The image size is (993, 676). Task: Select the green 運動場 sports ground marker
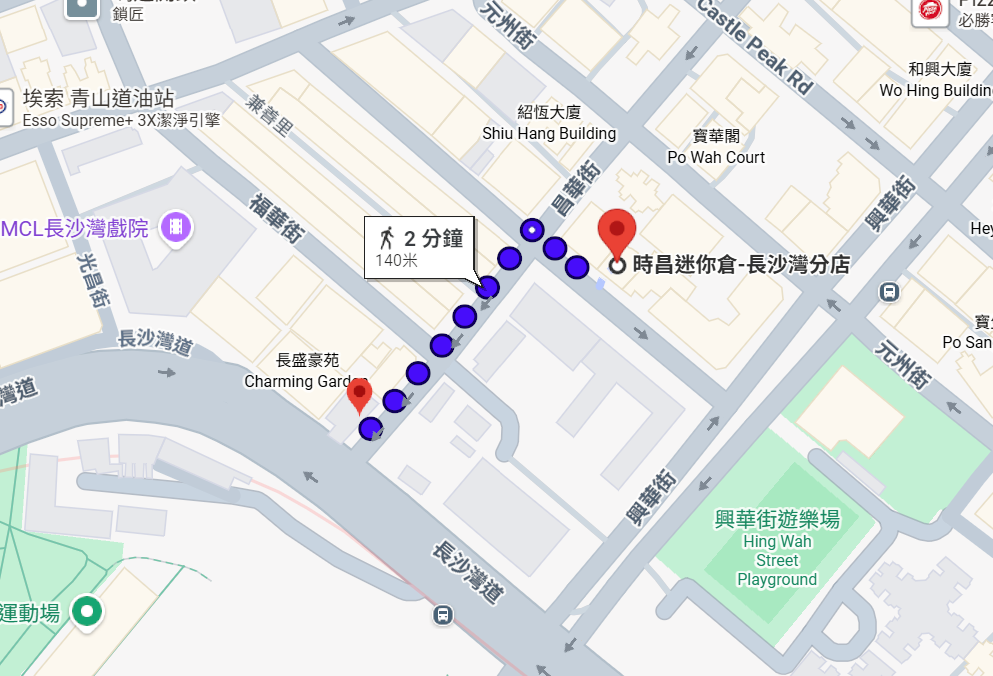(88, 610)
